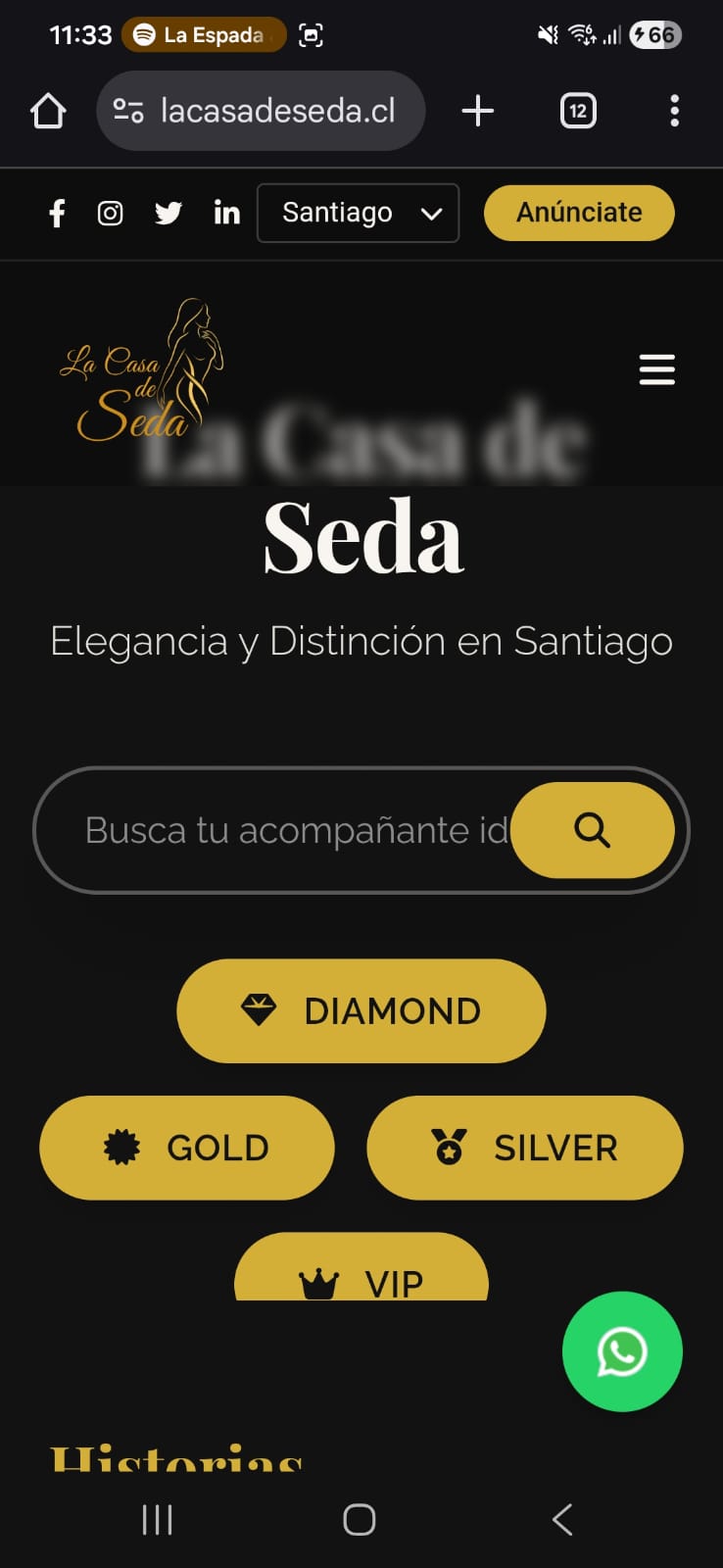
Task: Open the Instagram profile link
Action: pos(111,213)
